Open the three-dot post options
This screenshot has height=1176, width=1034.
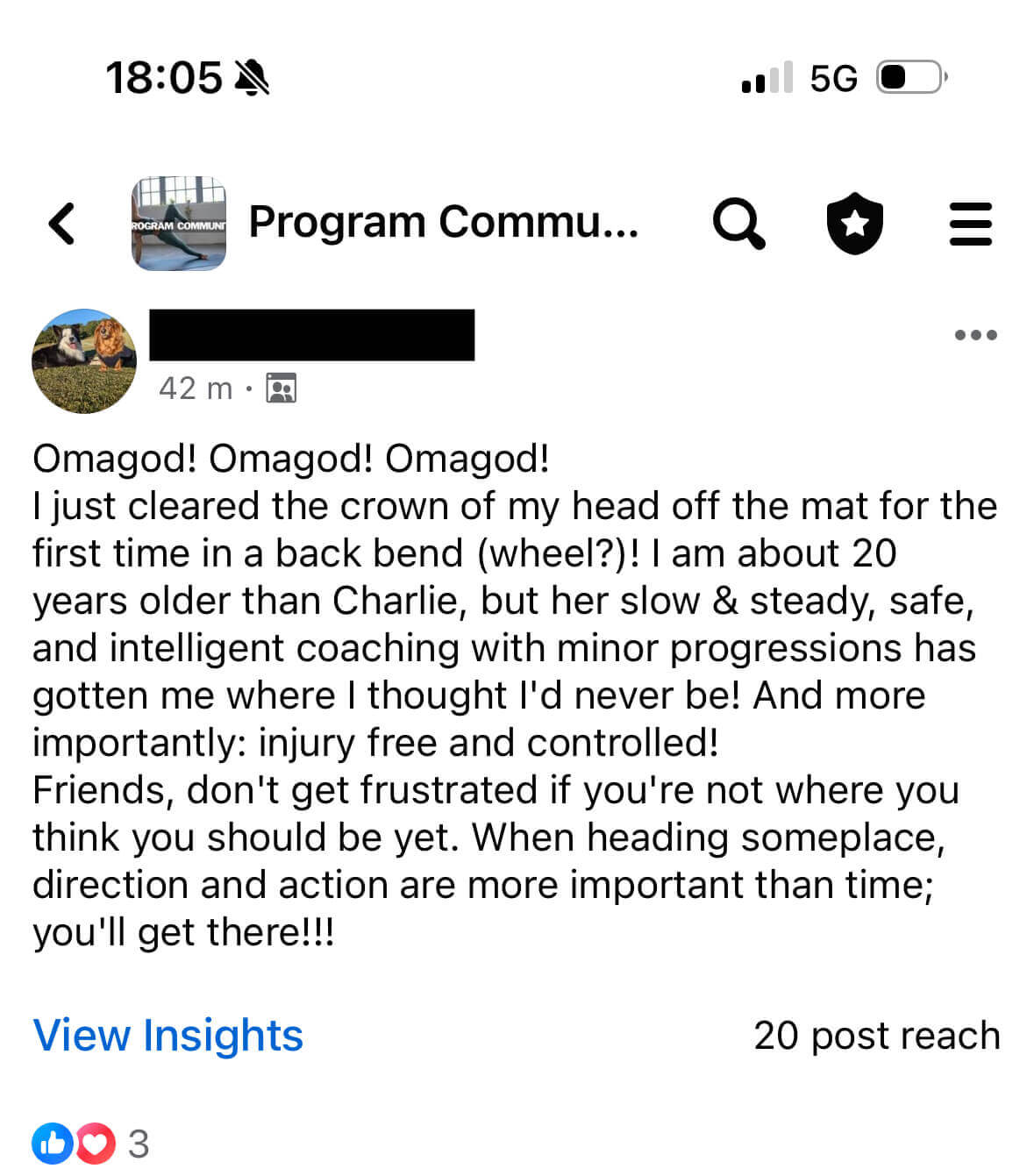[x=975, y=335]
